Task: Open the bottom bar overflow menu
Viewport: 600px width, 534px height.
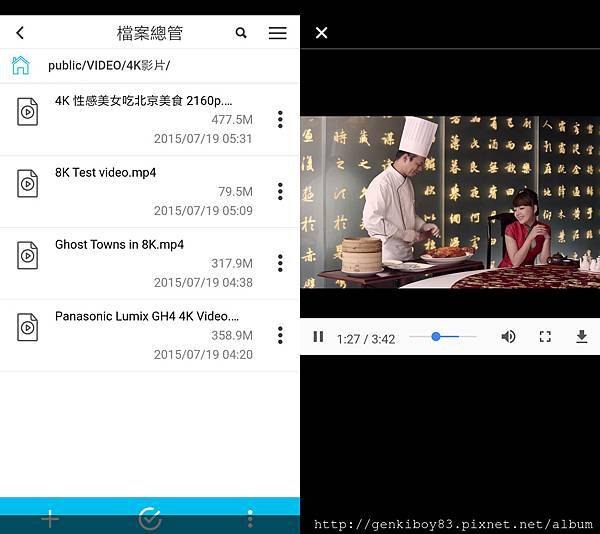Action: [250, 518]
